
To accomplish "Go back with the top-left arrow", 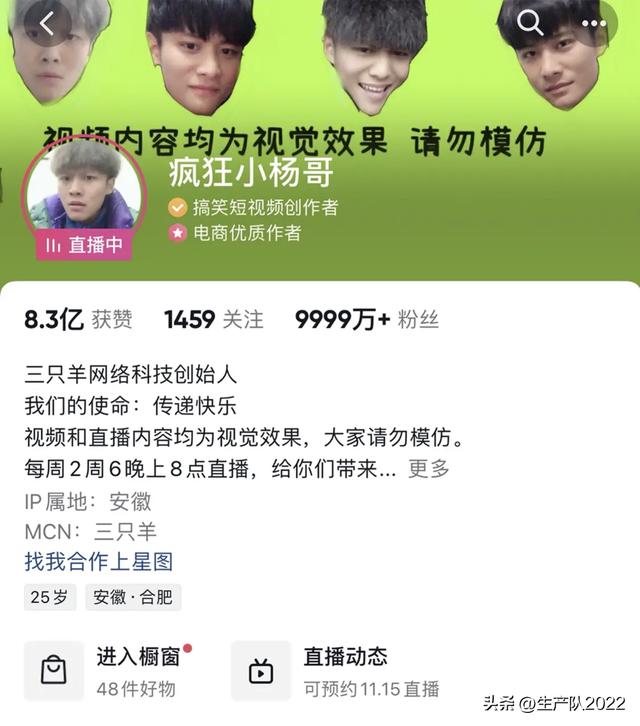I will point(48,21).
